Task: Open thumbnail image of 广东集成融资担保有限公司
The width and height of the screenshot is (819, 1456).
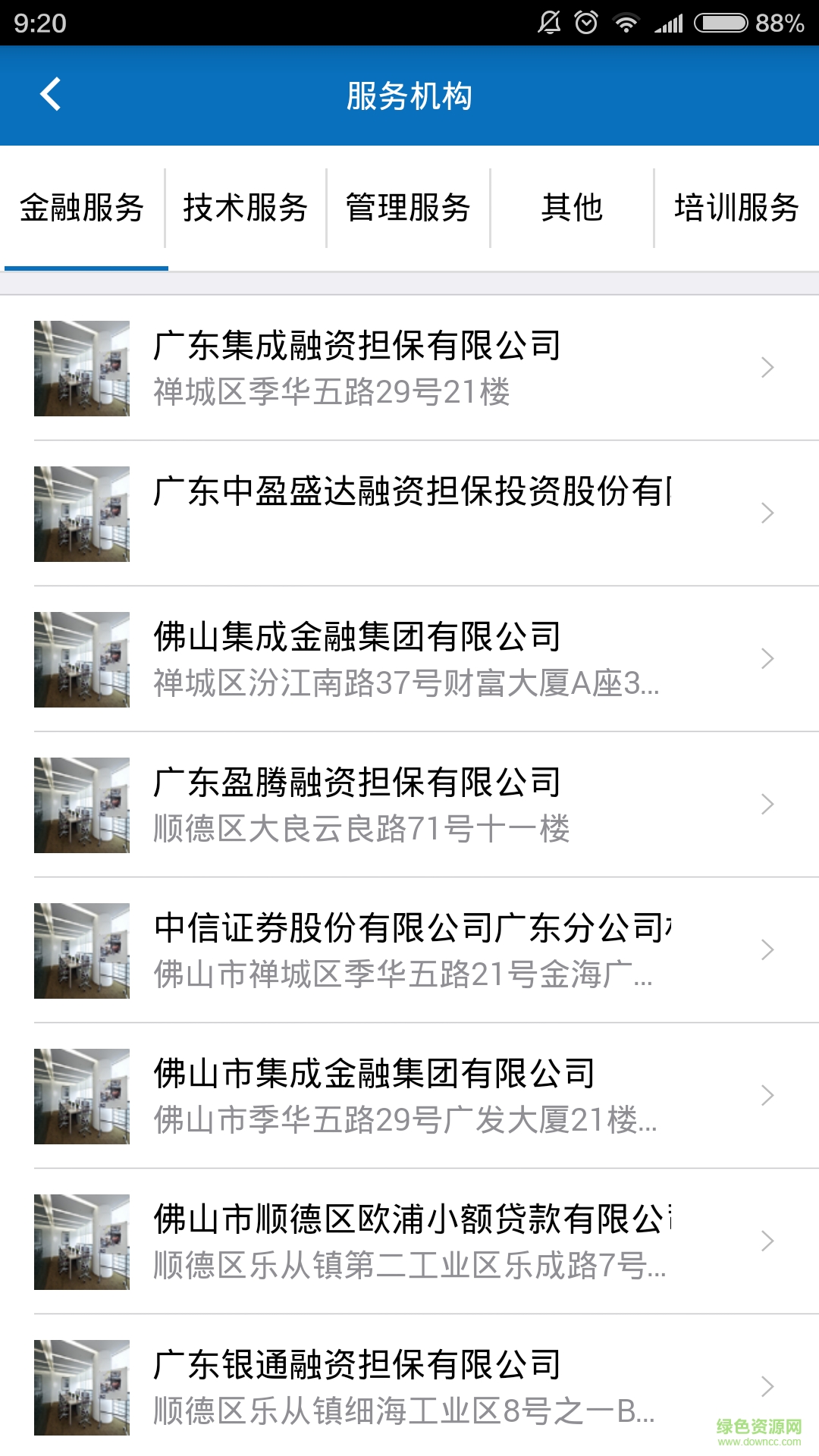Action: 82,369
